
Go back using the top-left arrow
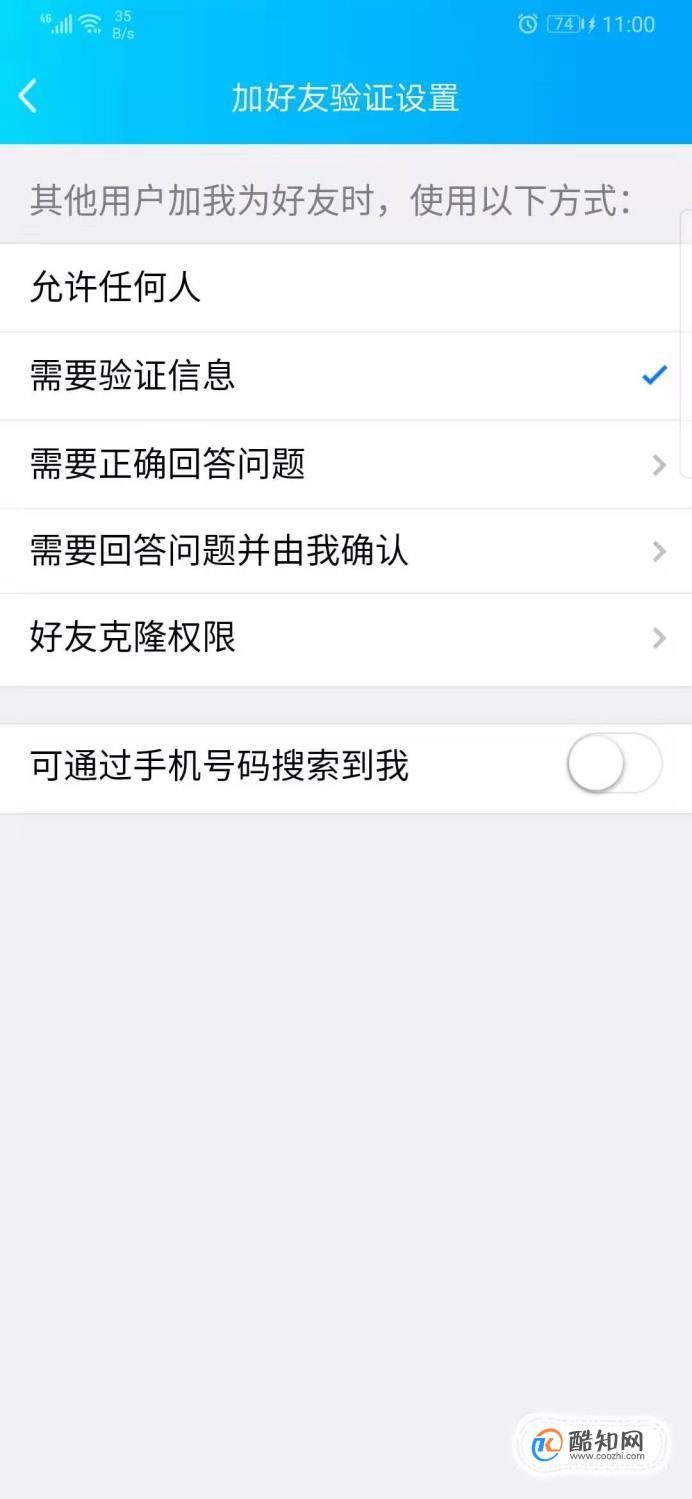(x=28, y=97)
